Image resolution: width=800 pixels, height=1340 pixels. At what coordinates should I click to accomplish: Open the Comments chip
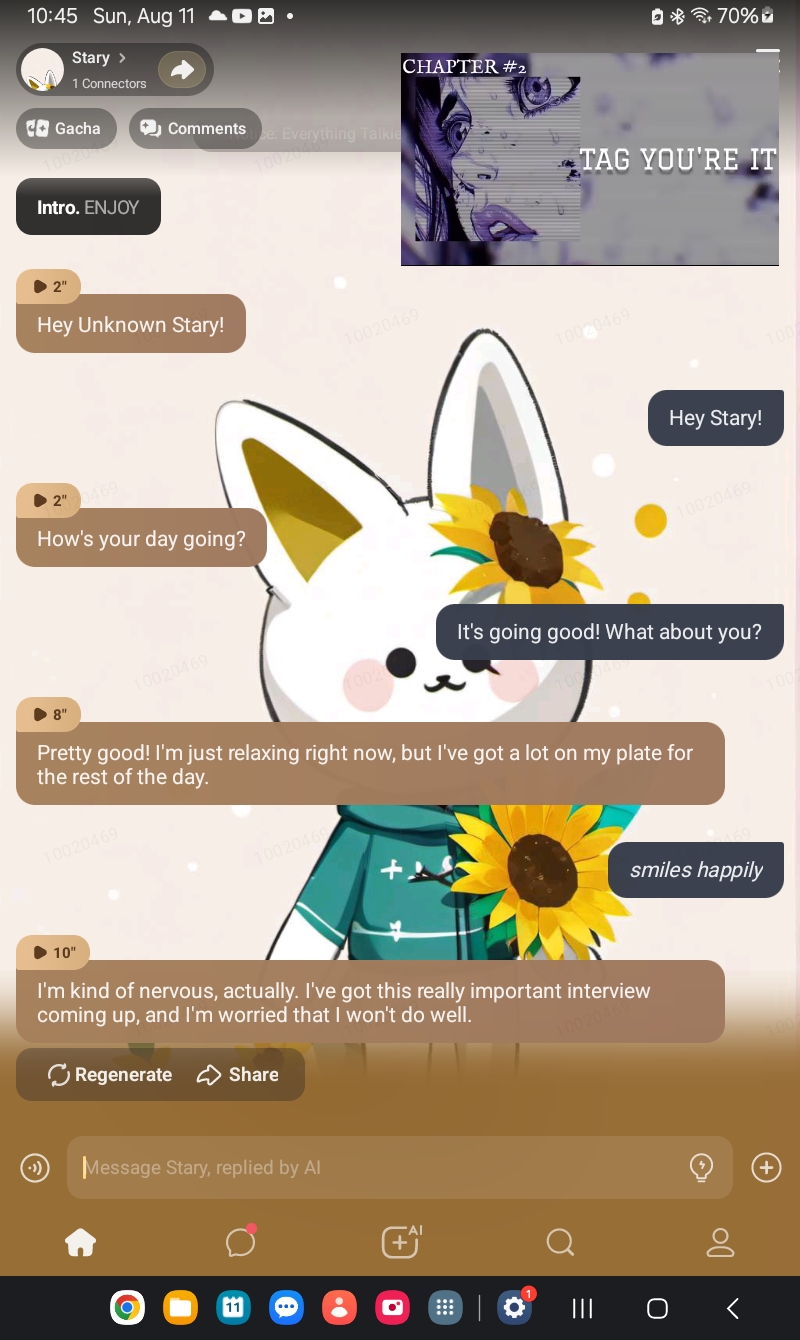pos(194,128)
